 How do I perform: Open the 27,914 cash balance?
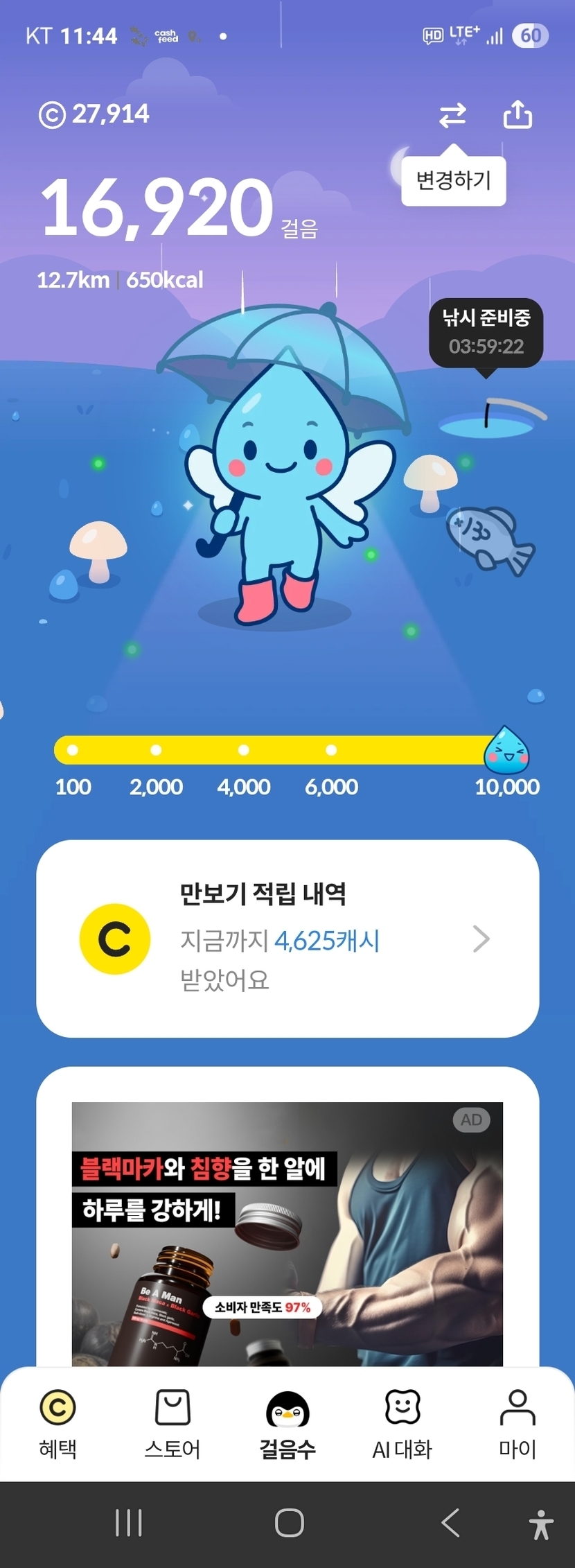pyautogui.click(x=94, y=114)
